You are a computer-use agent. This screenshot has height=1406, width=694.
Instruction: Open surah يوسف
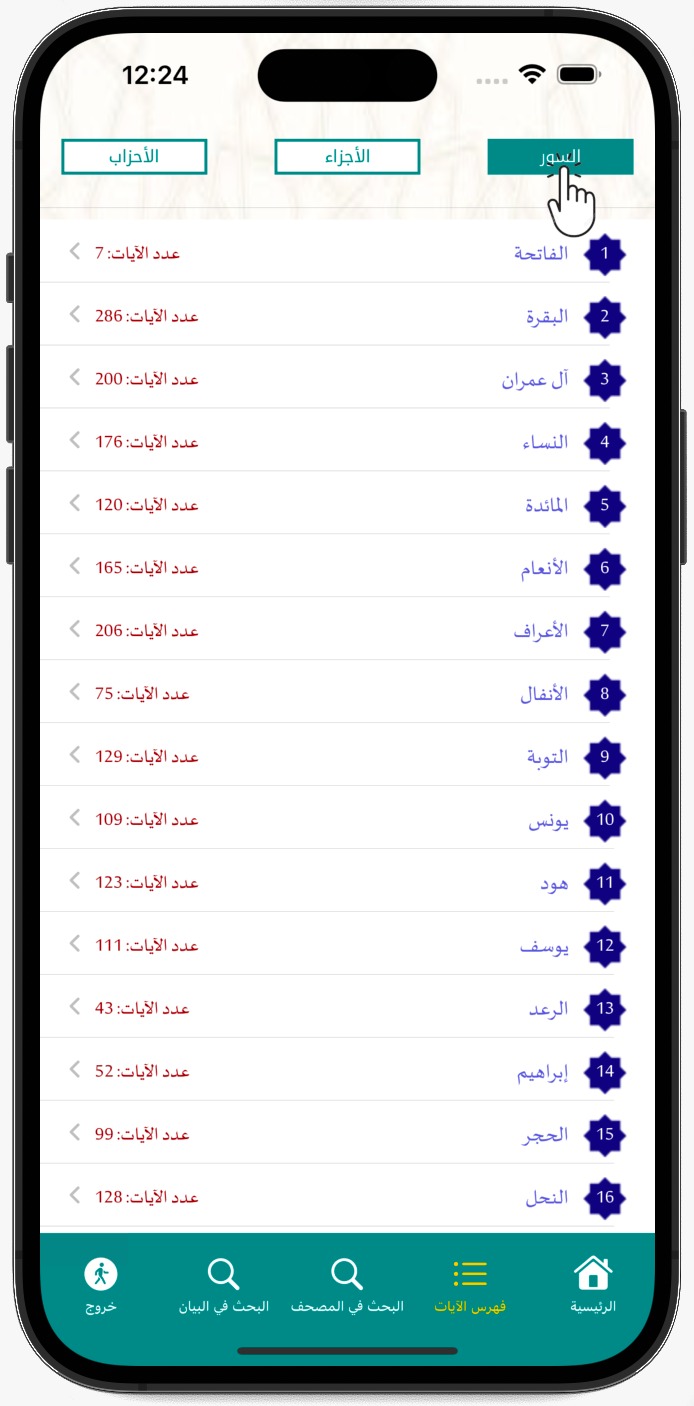click(x=347, y=945)
